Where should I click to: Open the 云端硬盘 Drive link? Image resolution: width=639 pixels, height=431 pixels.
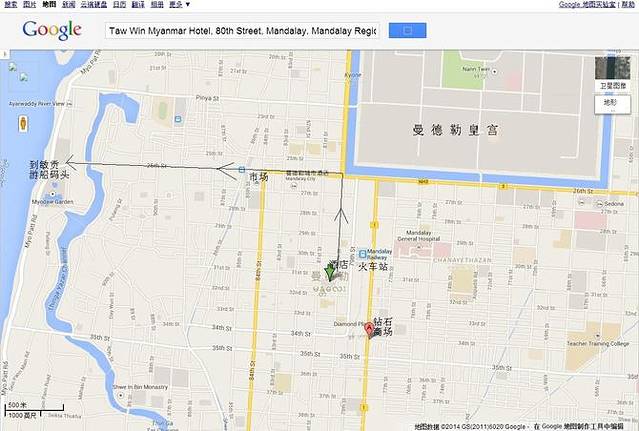[x=92, y=5]
